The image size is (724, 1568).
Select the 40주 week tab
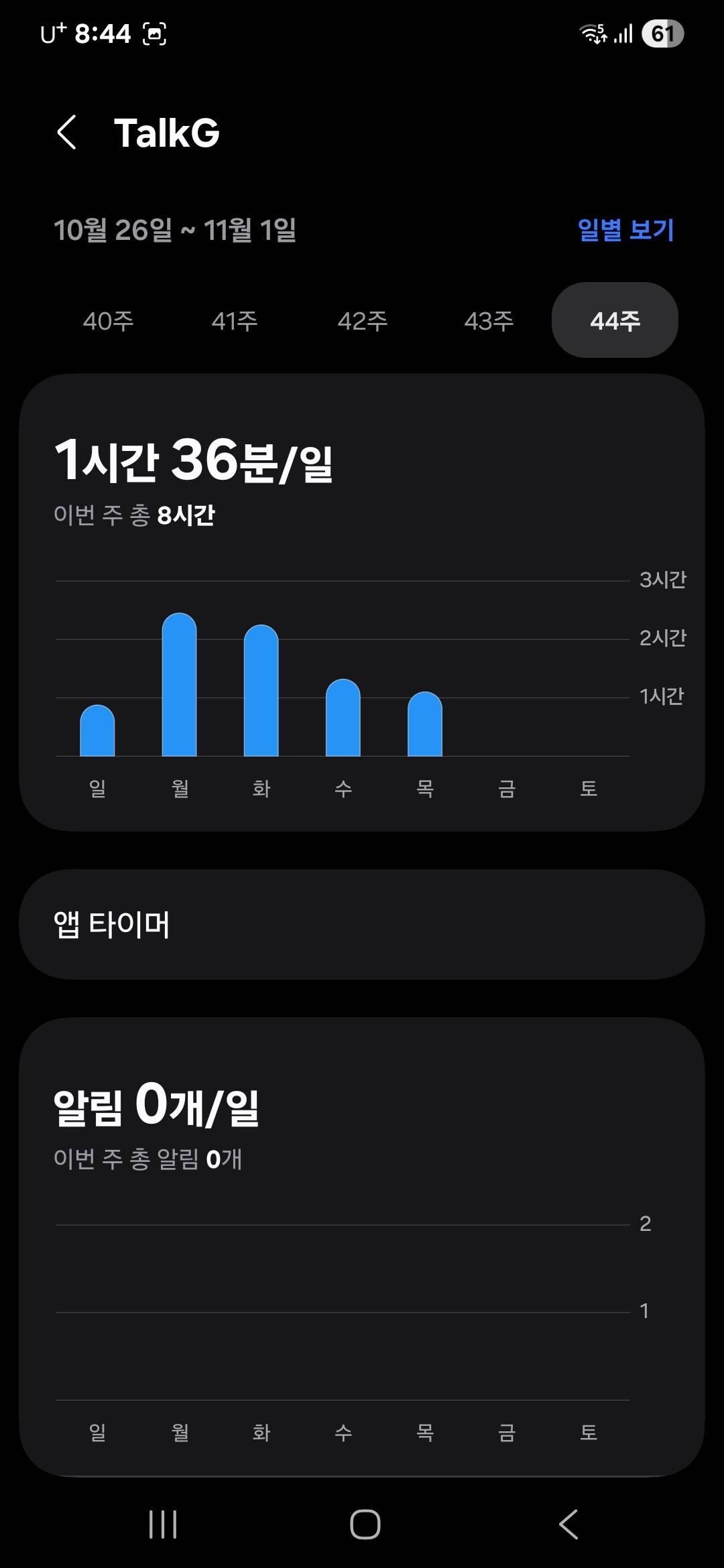[x=109, y=321]
